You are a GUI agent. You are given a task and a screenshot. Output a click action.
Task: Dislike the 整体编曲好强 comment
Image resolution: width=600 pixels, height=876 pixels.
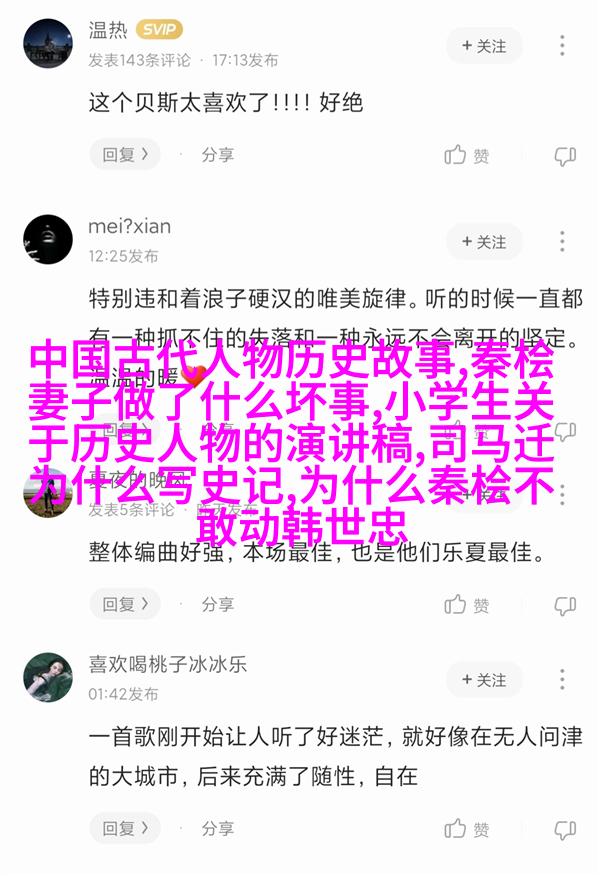point(565,605)
